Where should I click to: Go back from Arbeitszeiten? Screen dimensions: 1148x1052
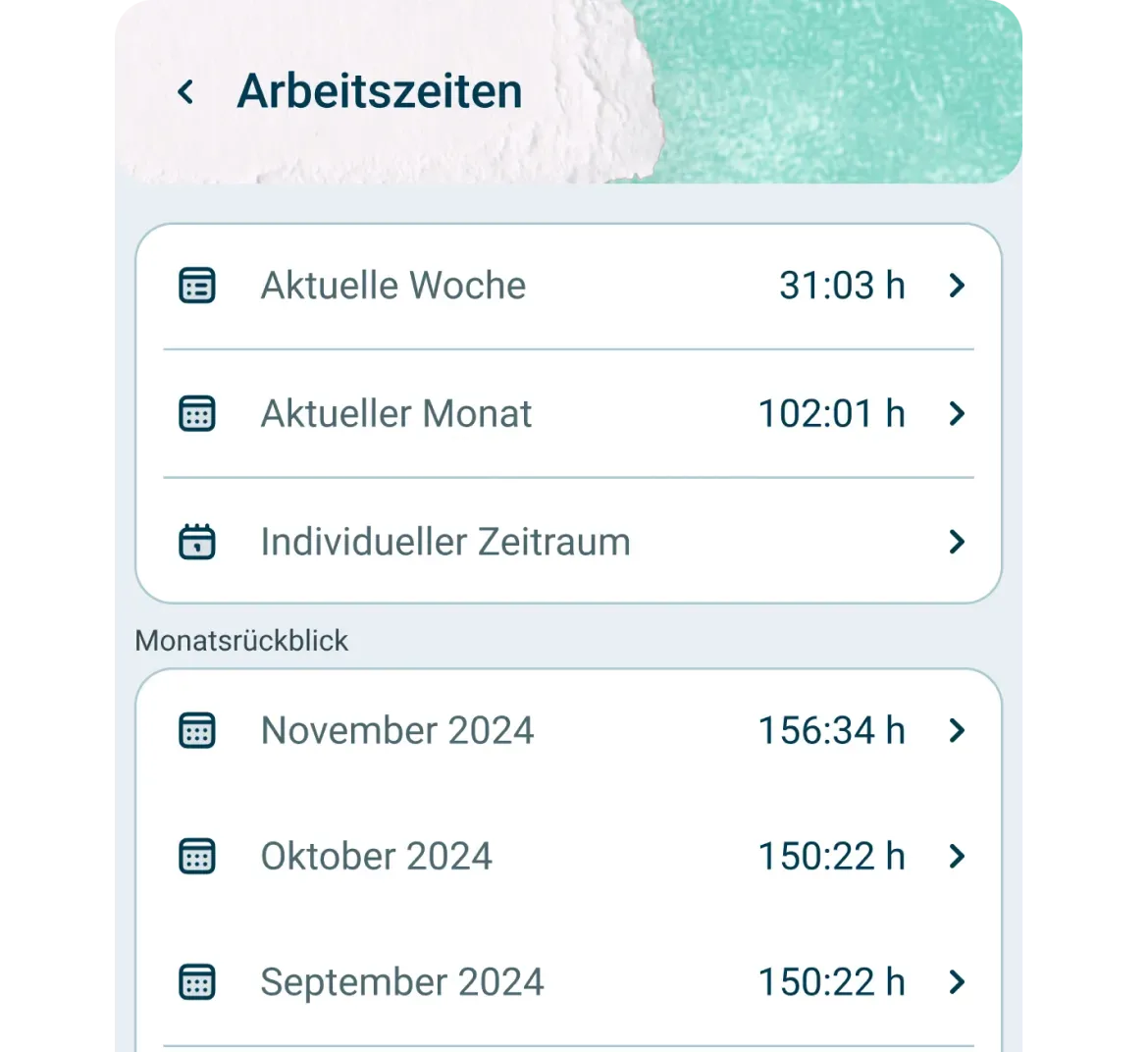(185, 92)
